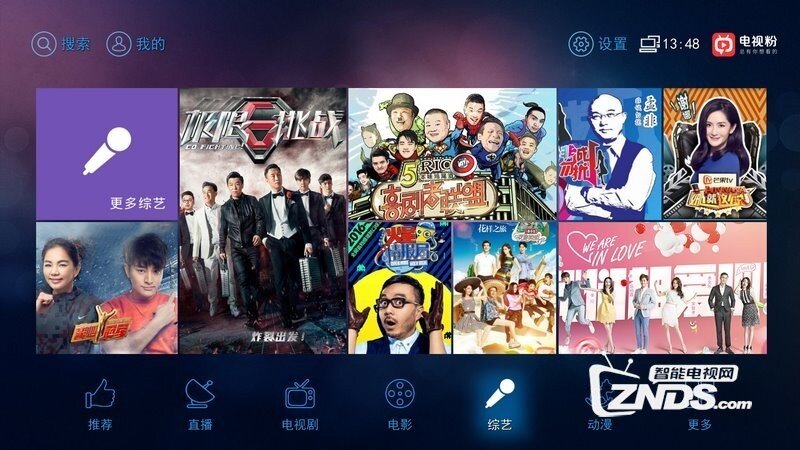
Task: Select the 综艺 tab
Action: tap(500, 404)
